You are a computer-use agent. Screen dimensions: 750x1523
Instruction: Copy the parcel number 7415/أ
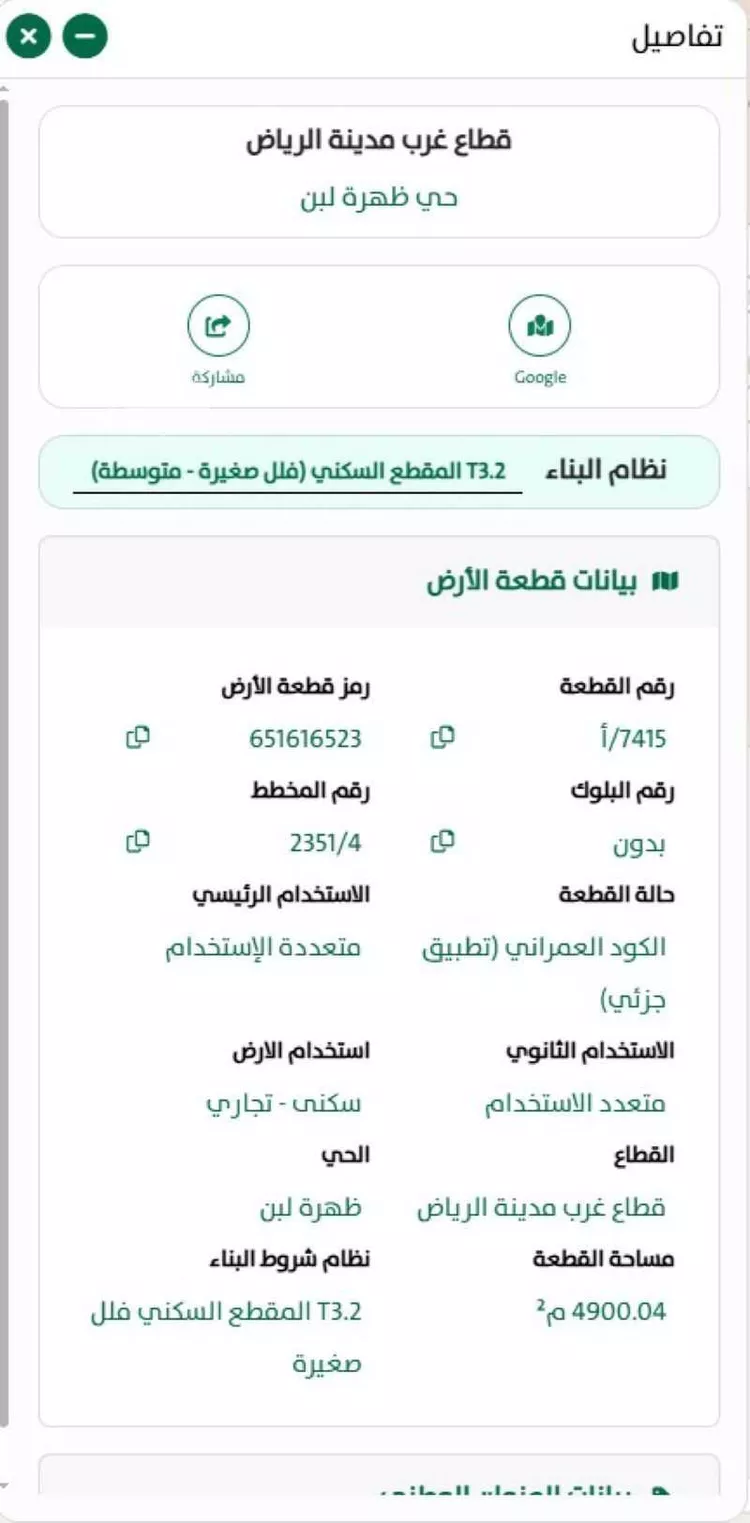pos(441,737)
